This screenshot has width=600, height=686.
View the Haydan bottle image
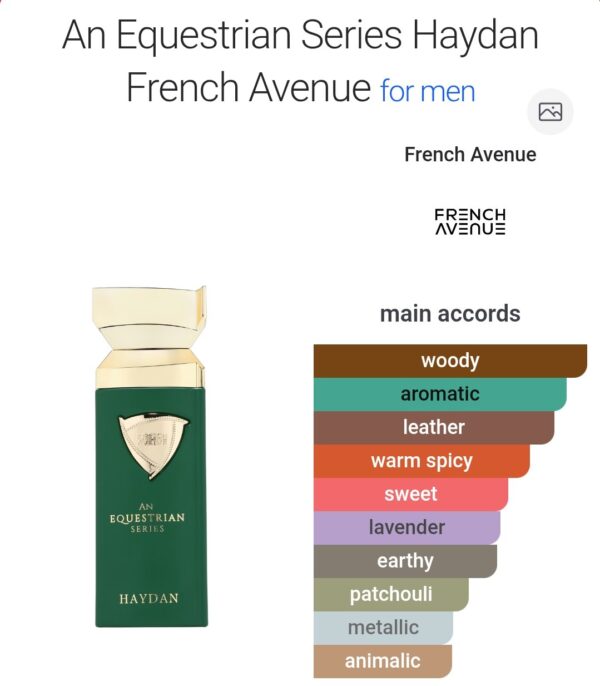coord(149,456)
